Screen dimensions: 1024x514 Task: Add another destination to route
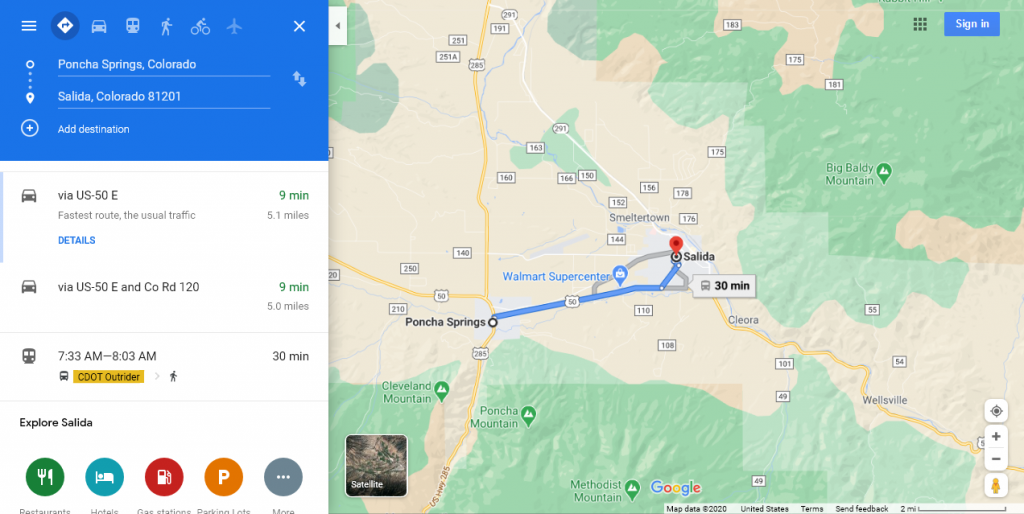point(92,129)
